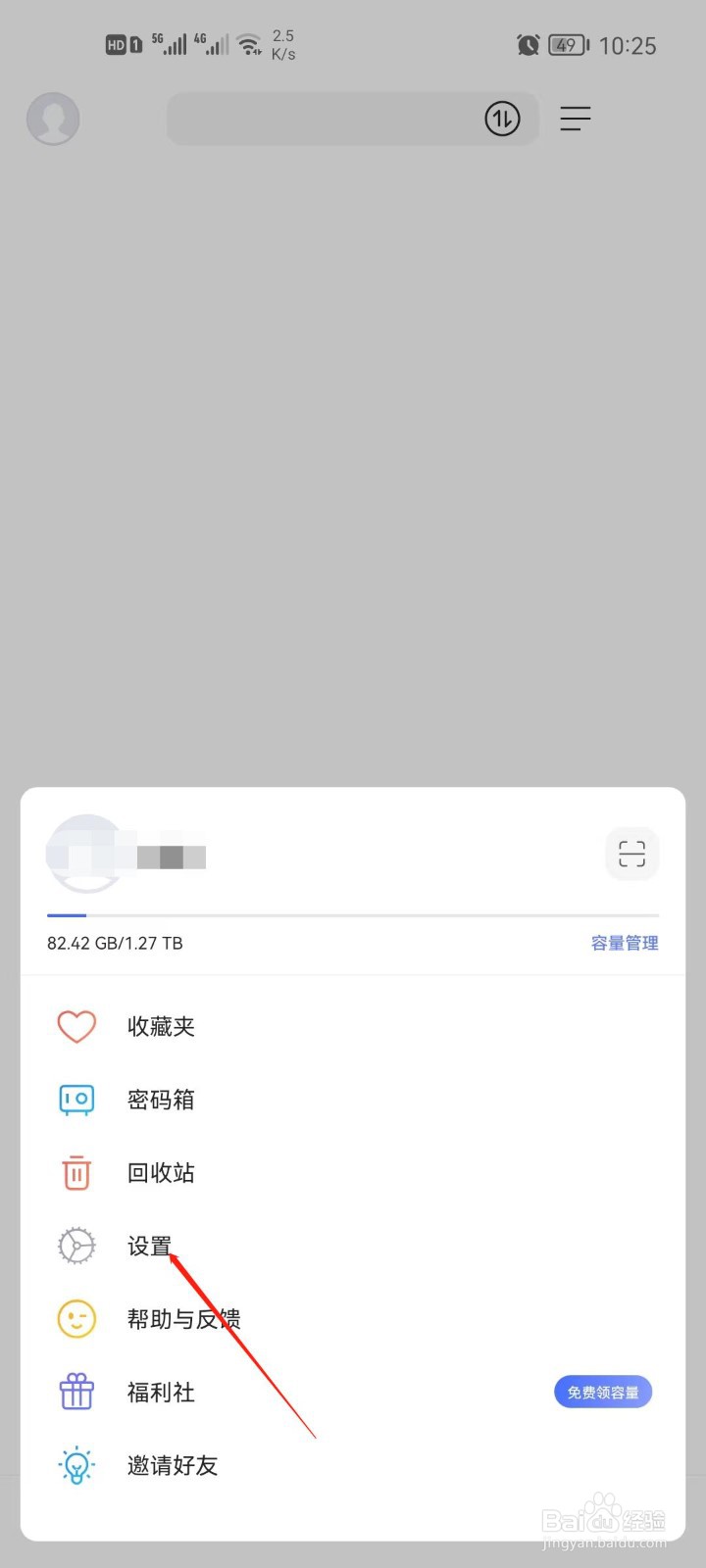This screenshot has height=1568, width=706.
Task: Open the 密码箱 (Password box) icon
Action: pos(76,1099)
